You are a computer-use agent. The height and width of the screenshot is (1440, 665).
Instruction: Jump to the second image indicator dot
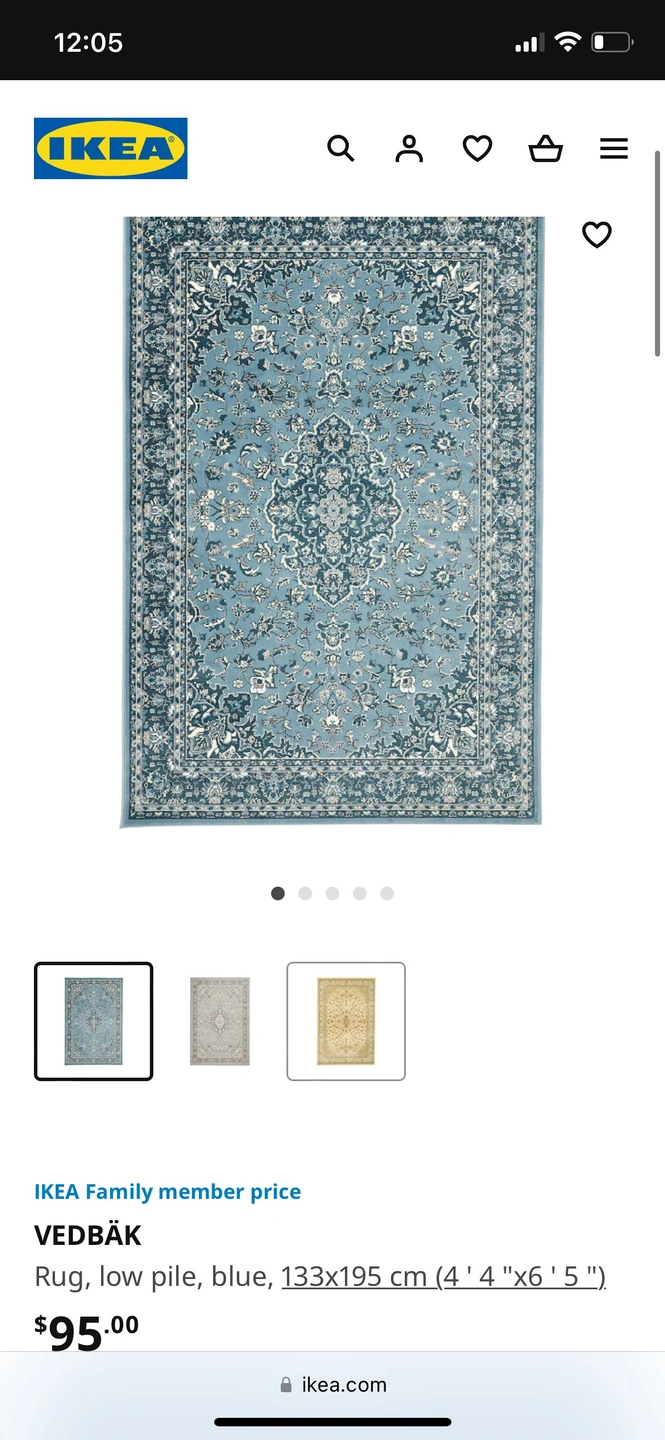click(305, 893)
